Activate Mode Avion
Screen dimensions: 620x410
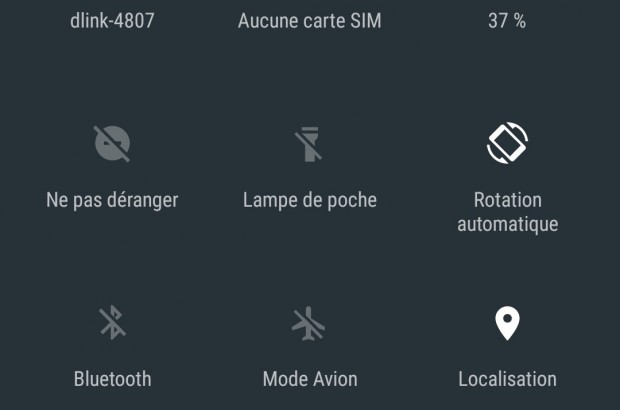coord(309,323)
